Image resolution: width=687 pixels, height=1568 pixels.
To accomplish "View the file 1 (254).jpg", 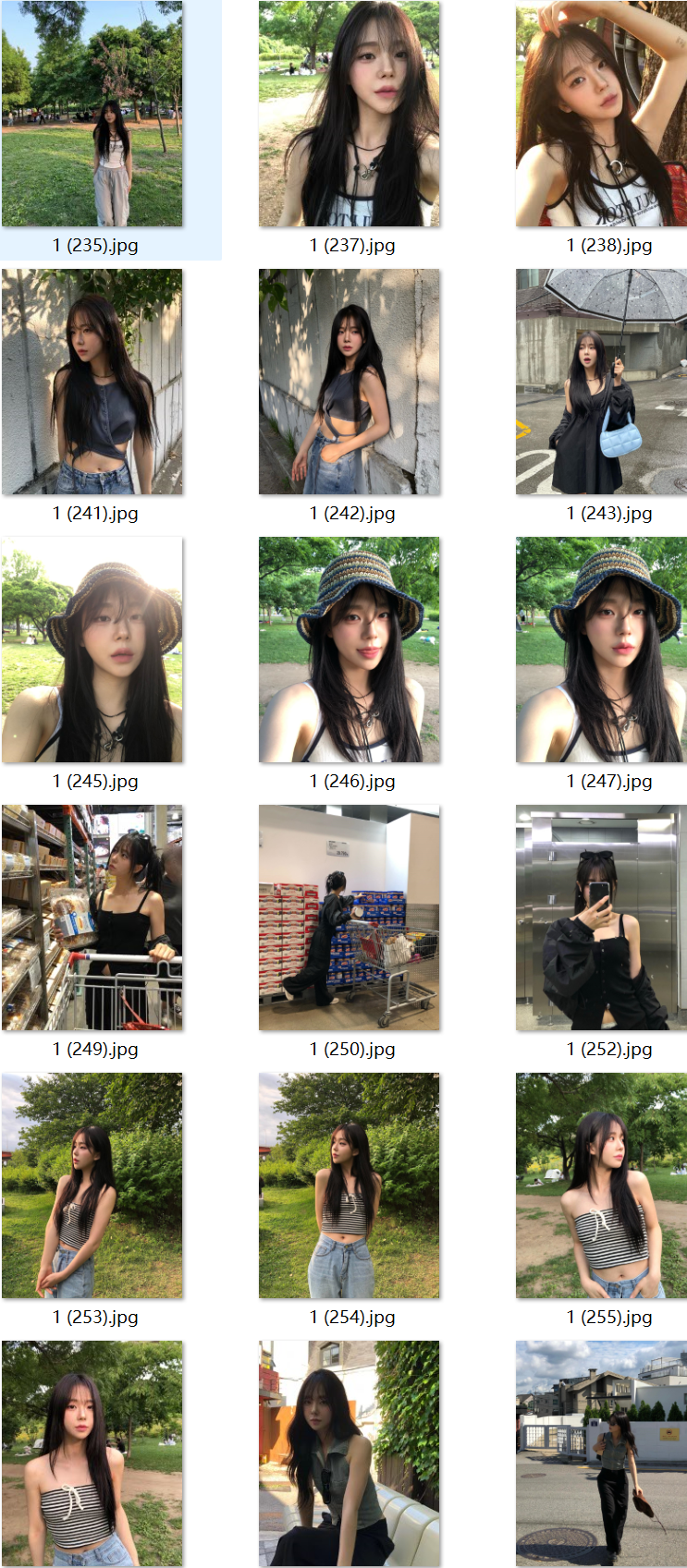I will point(350,1185).
